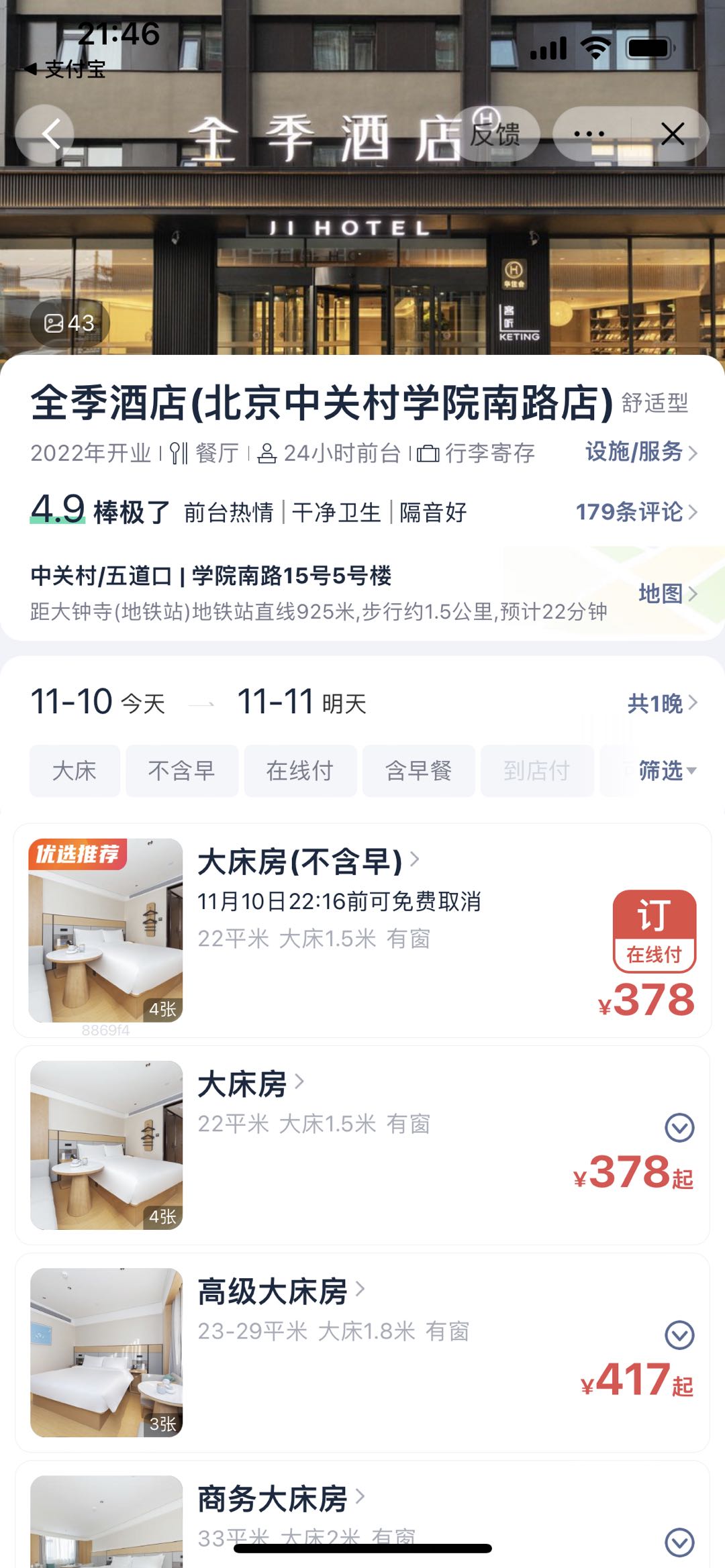Open the 反馈 feedback button

[x=495, y=134]
